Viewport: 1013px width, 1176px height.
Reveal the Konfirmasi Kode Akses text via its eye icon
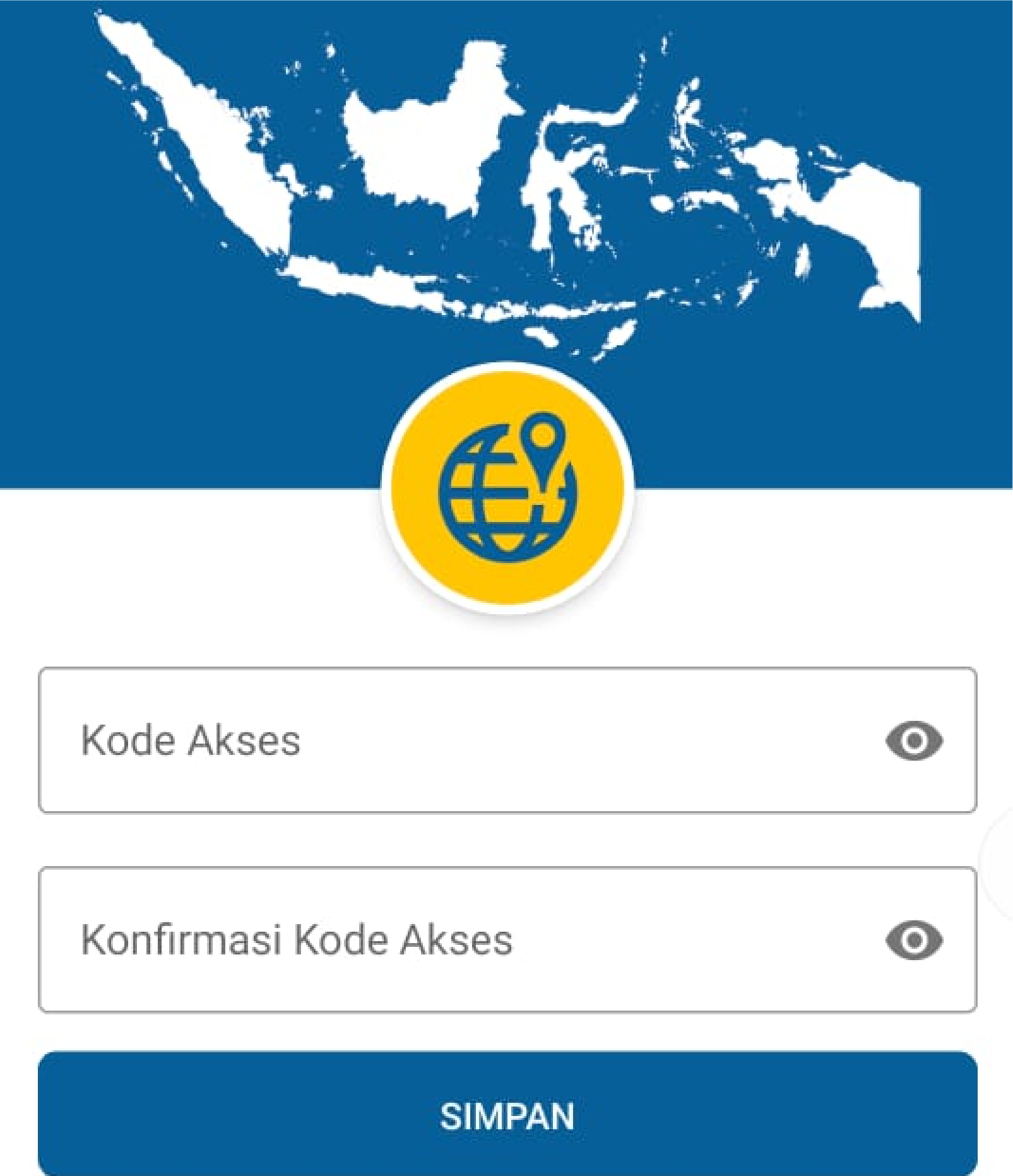click(914, 940)
